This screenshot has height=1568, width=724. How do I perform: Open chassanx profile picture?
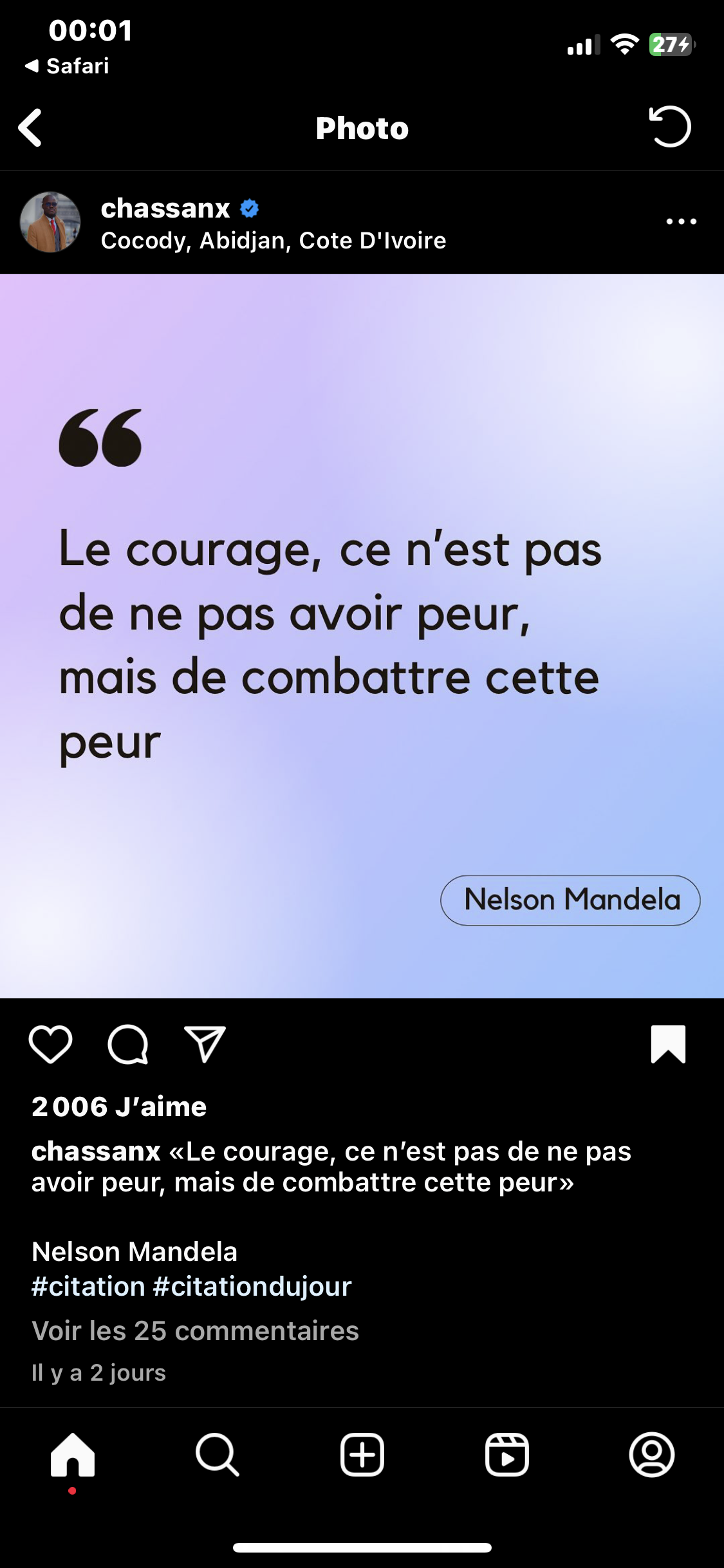pyautogui.click(x=50, y=222)
